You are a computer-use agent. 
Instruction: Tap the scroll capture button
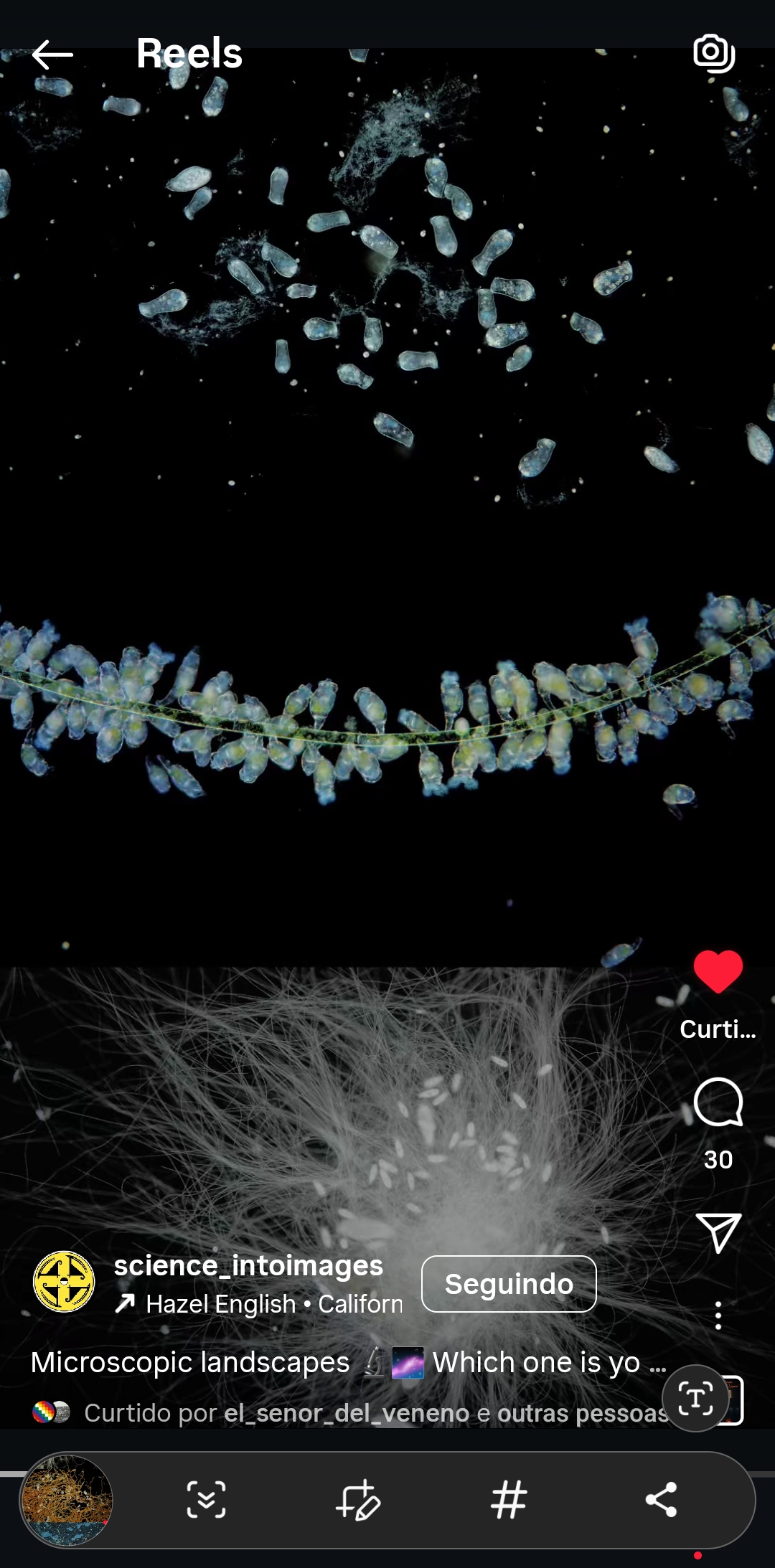[x=206, y=1499]
